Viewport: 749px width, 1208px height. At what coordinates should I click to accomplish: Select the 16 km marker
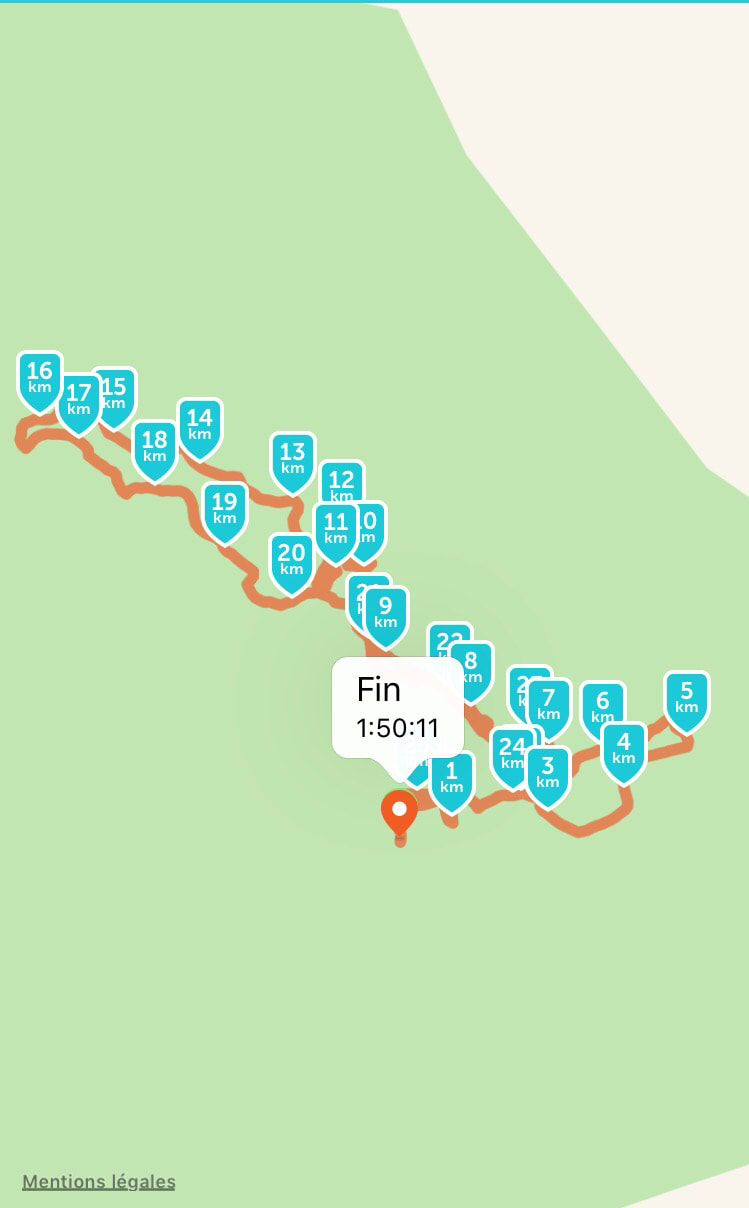(40, 379)
